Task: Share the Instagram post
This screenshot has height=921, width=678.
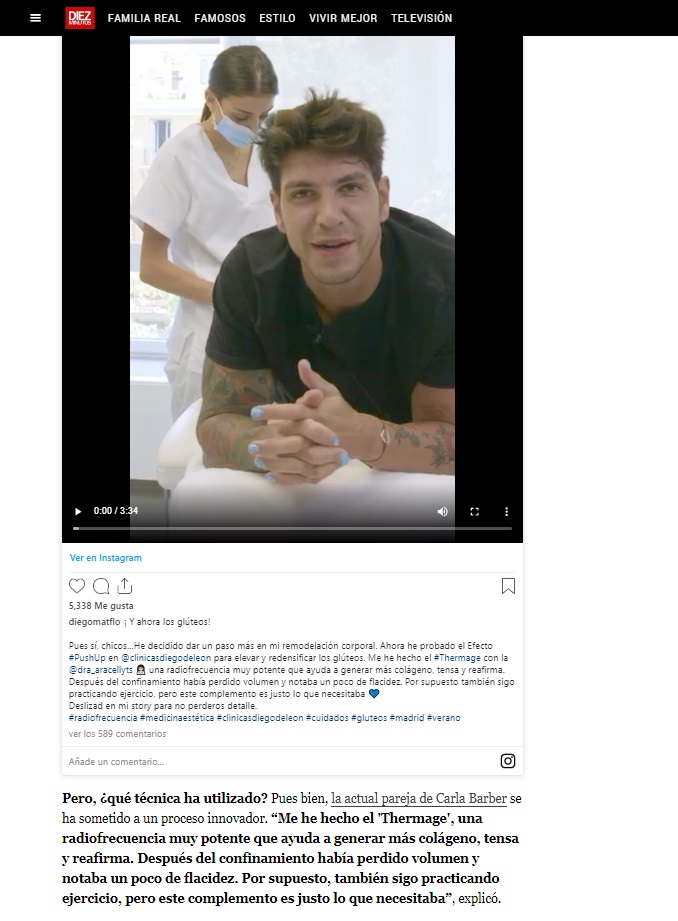Action: click(x=125, y=586)
